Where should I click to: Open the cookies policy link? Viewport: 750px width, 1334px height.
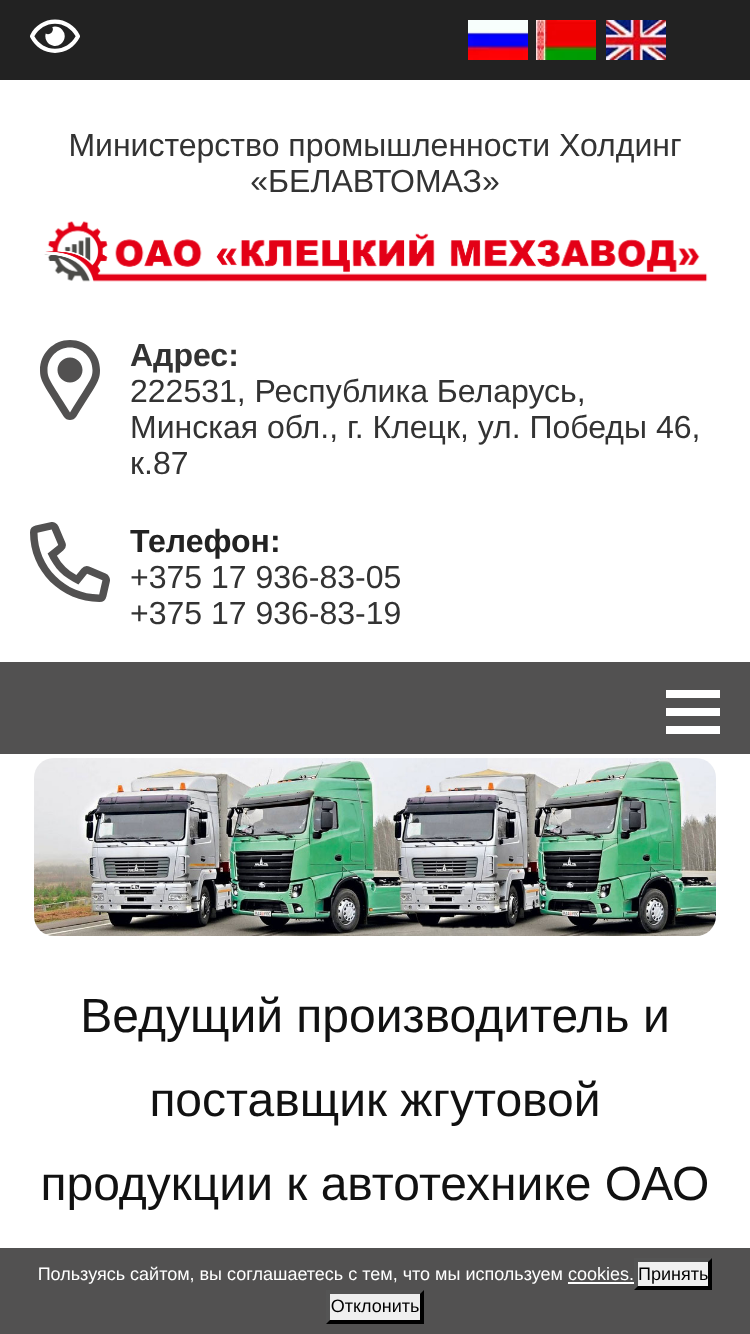pyautogui.click(x=600, y=1274)
